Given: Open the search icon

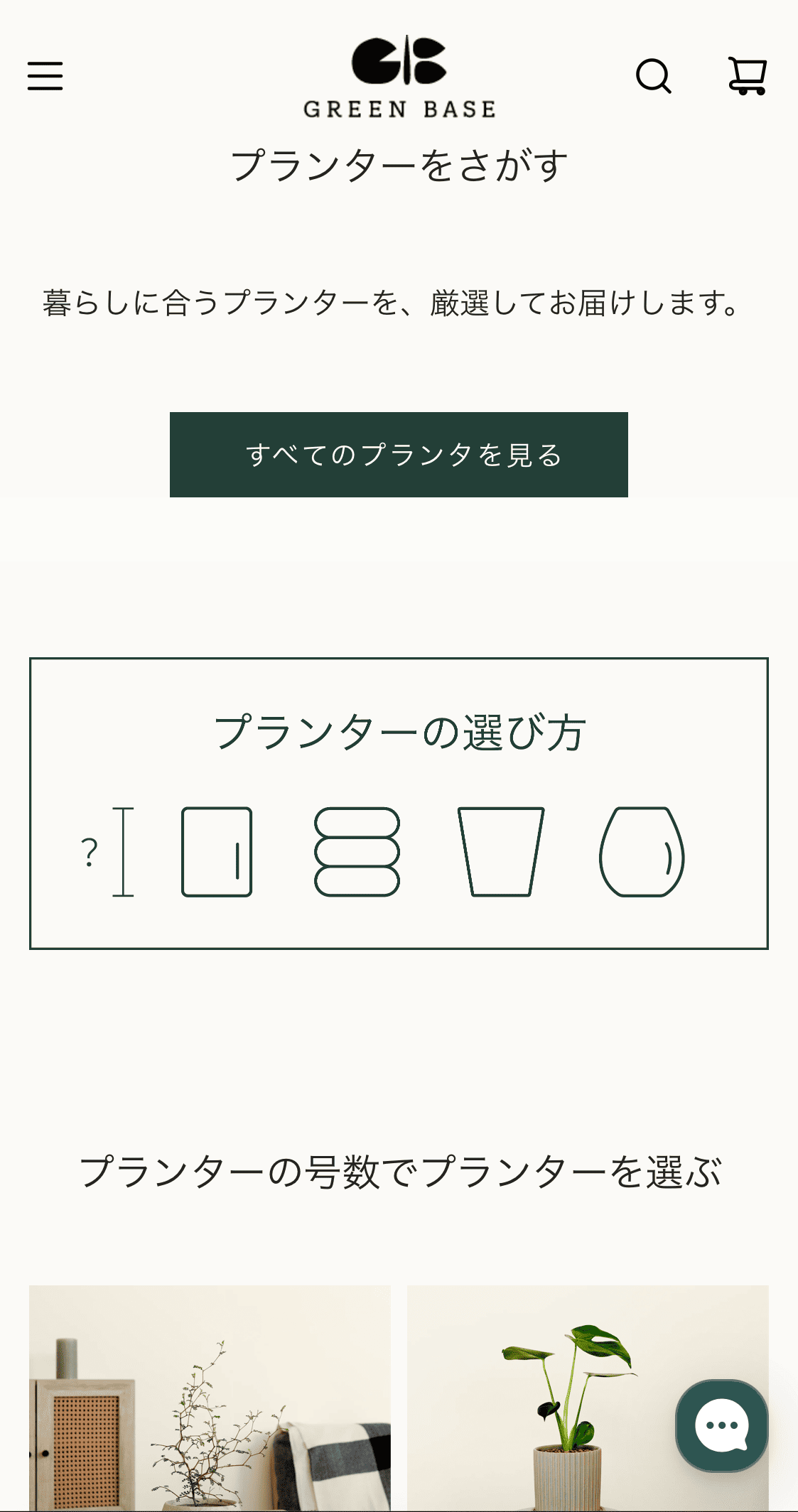Looking at the screenshot, I should point(653,76).
